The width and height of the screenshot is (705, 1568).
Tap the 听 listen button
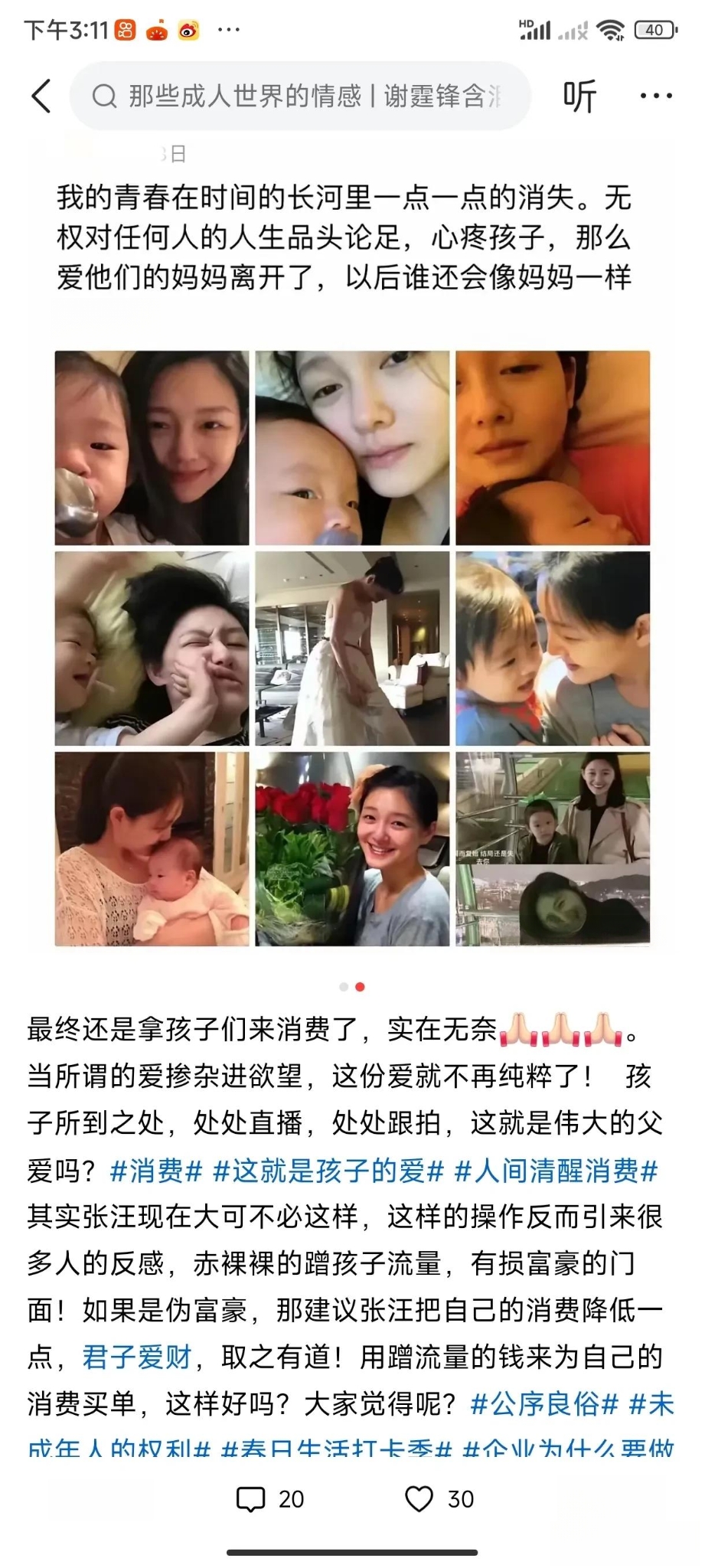click(579, 96)
